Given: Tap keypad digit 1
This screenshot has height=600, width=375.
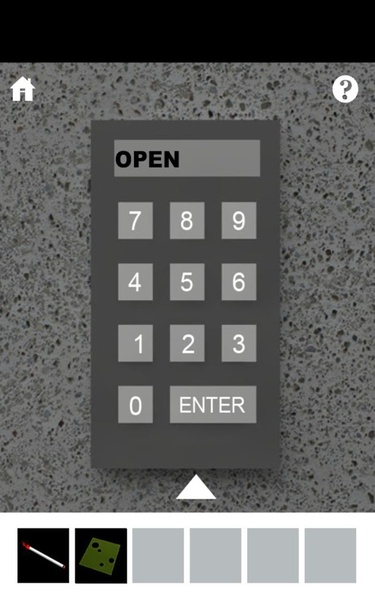Looking at the screenshot, I should pyautogui.click(x=135, y=343).
